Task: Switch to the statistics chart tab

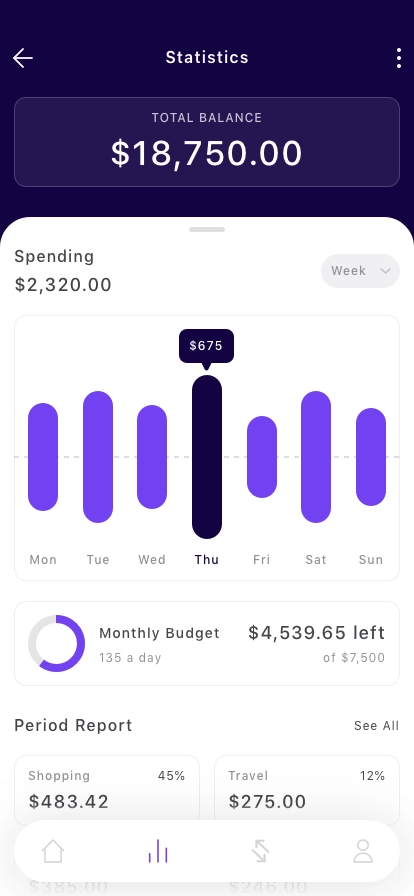Action: (x=158, y=851)
